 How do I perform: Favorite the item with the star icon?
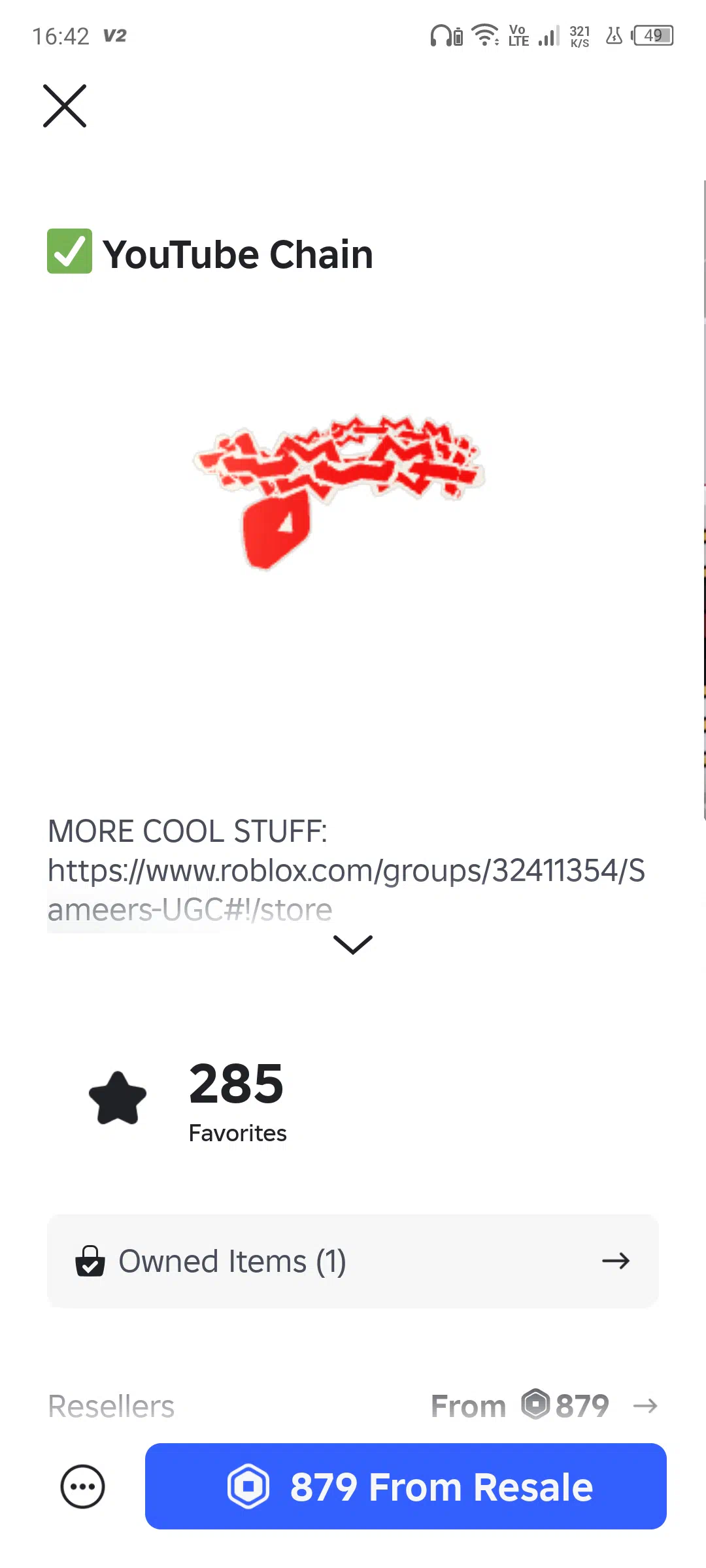[118, 1098]
